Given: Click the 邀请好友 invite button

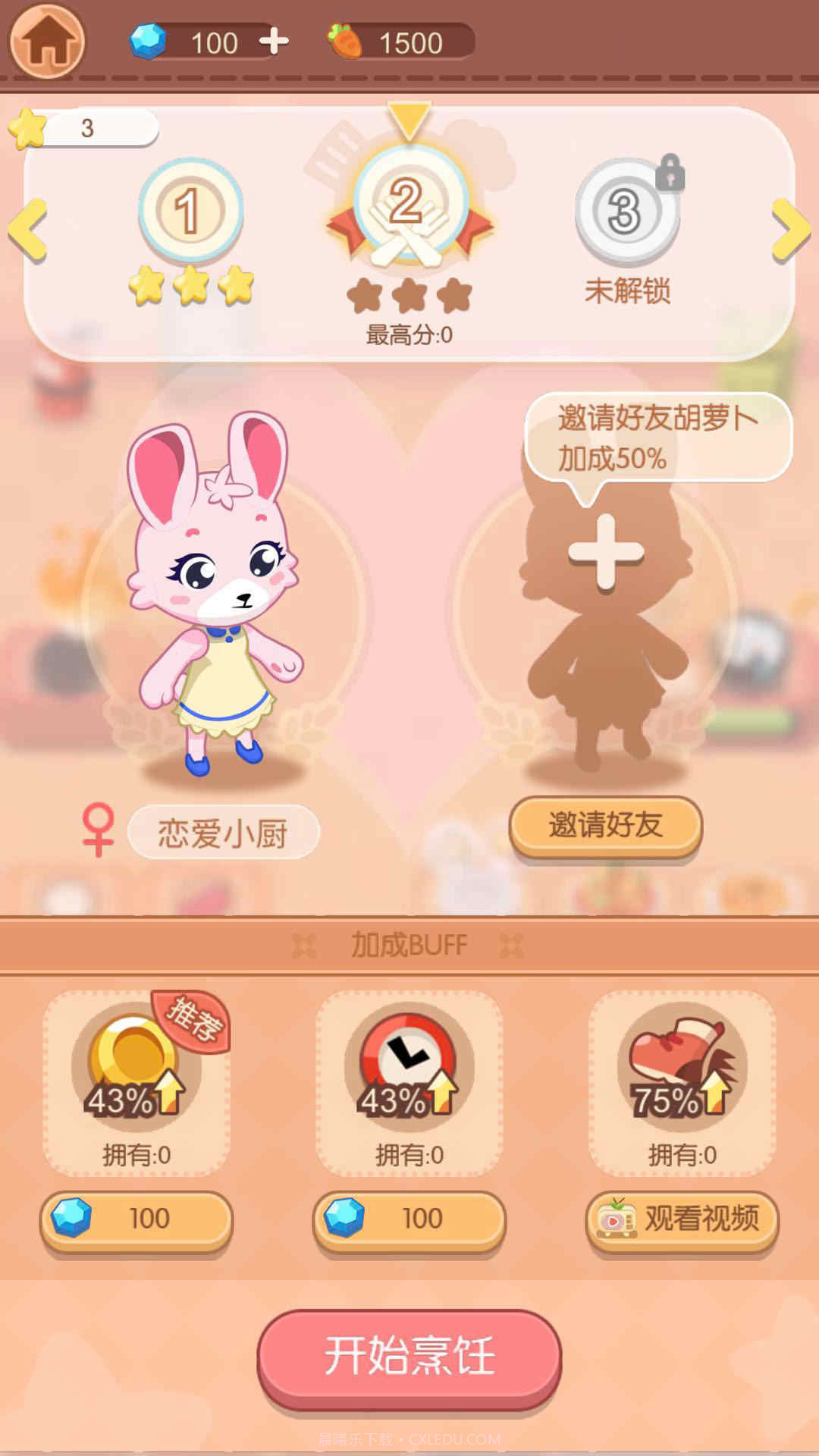Looking at the screenshot, I should coord(607,827).
